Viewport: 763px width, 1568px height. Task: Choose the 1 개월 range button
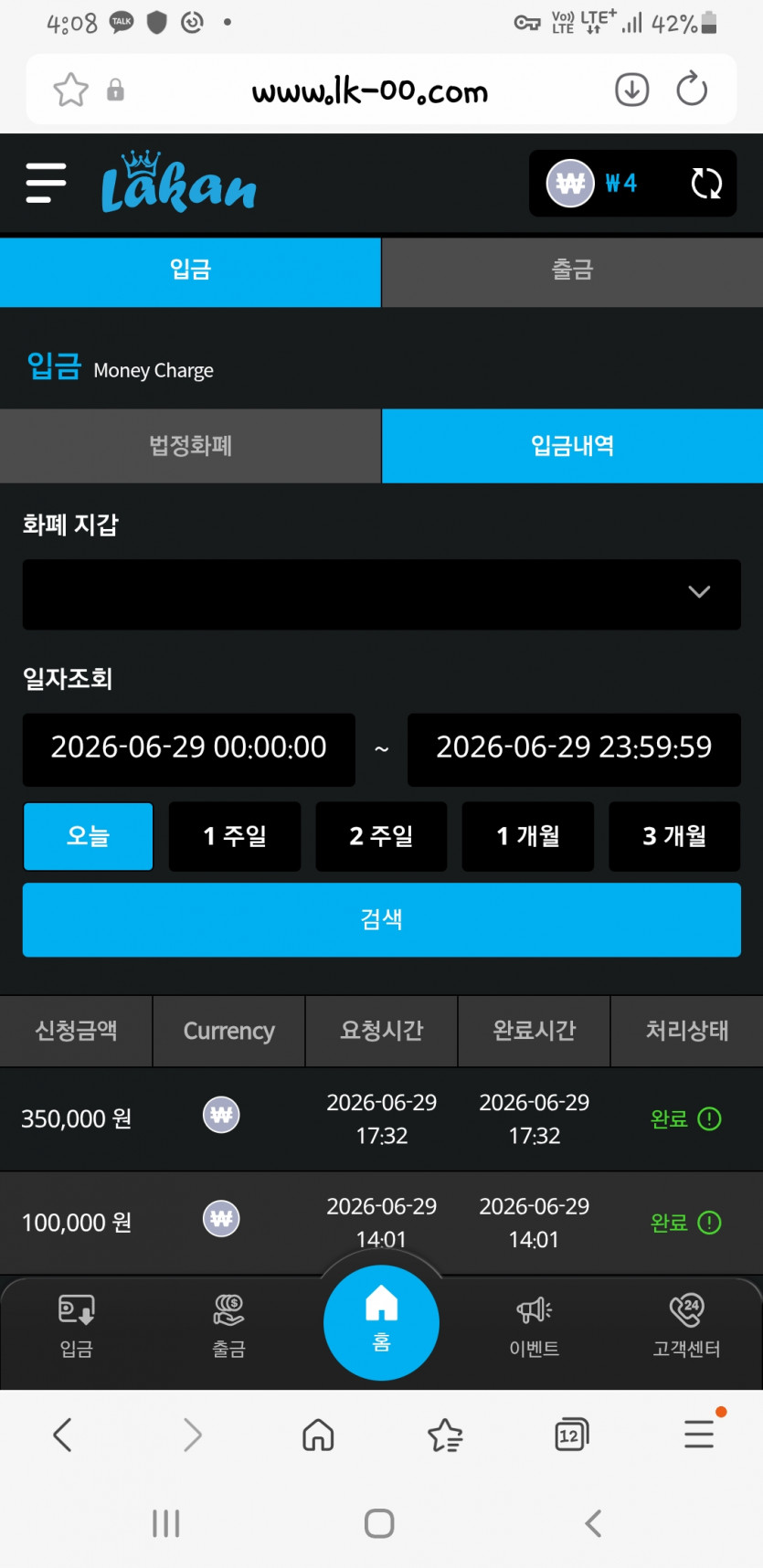coord(528,836)
